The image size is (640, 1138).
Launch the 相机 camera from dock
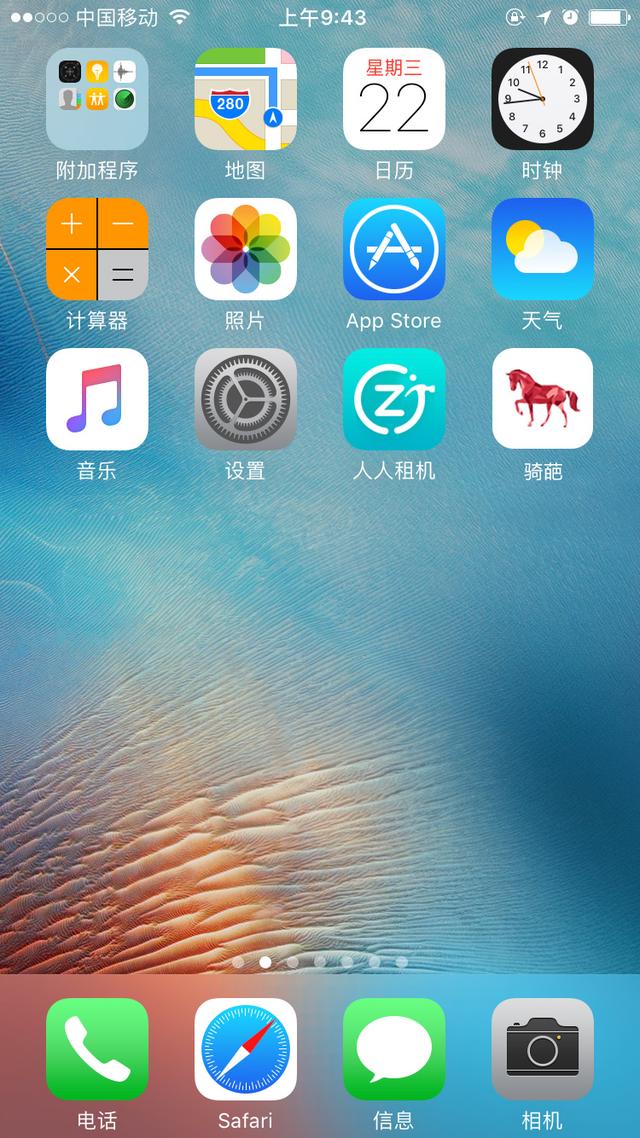tap(542, 1049)
